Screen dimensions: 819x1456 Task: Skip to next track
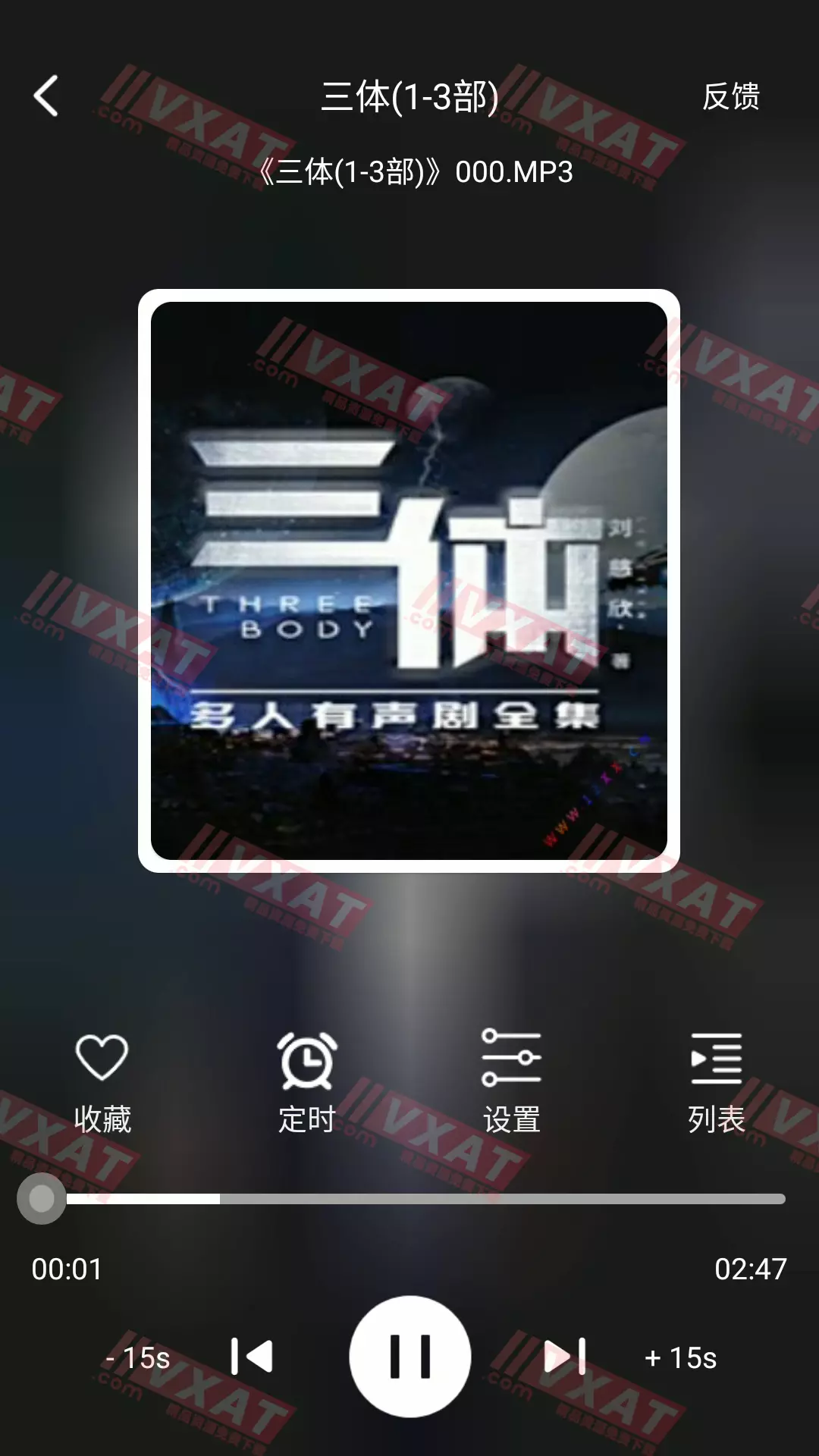coord(566,1357)
